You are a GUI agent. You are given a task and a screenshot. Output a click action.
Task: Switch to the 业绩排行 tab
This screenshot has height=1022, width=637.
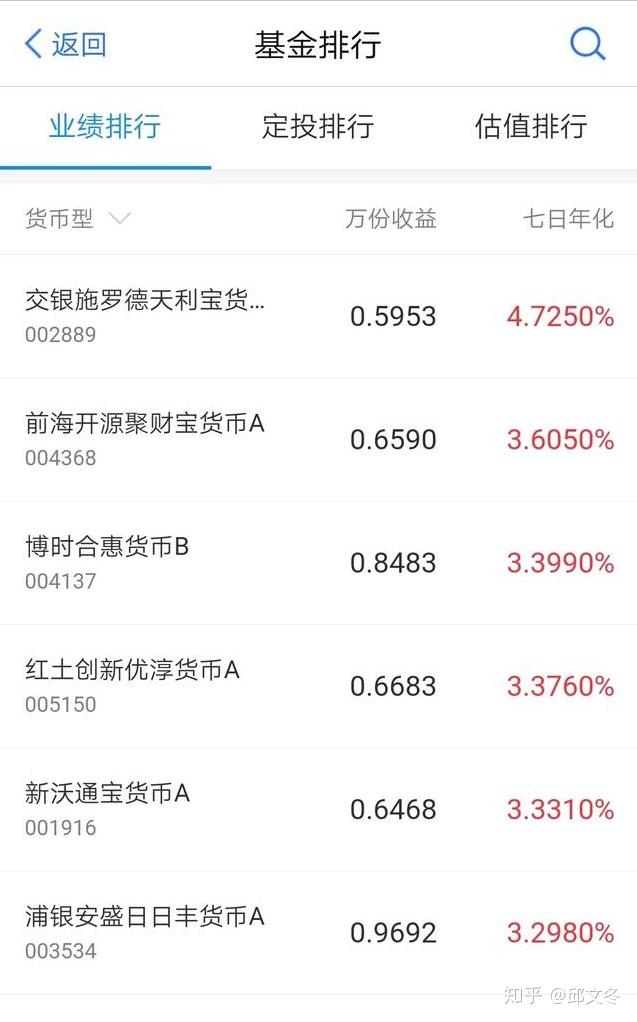tap(105, 127)
